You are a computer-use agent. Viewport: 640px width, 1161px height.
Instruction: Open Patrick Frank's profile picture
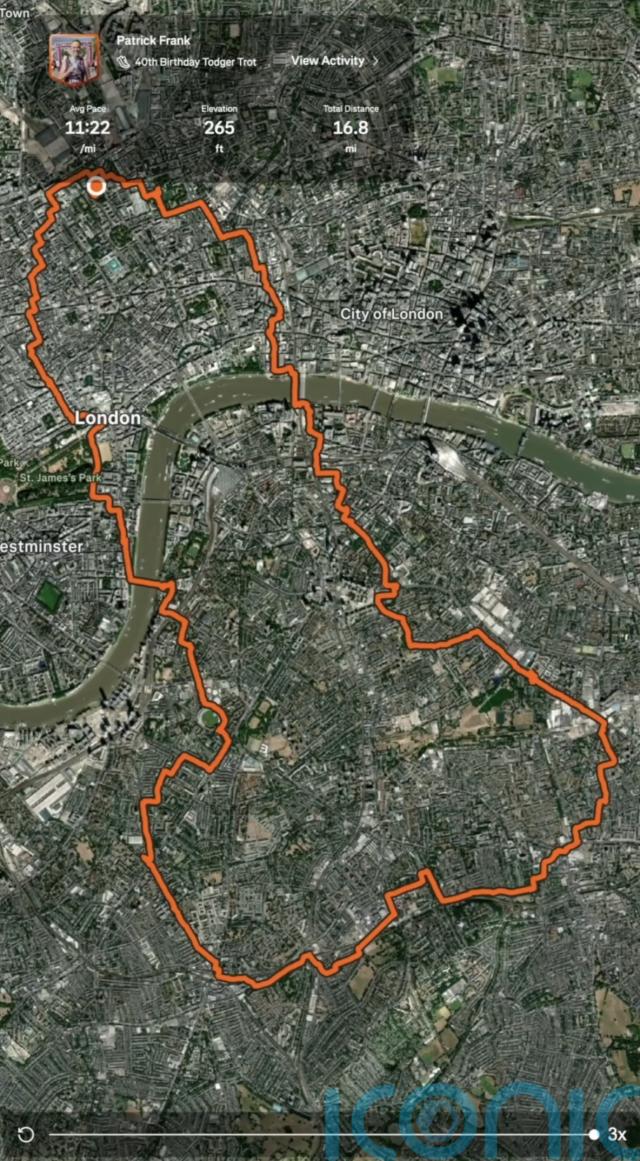74,60
